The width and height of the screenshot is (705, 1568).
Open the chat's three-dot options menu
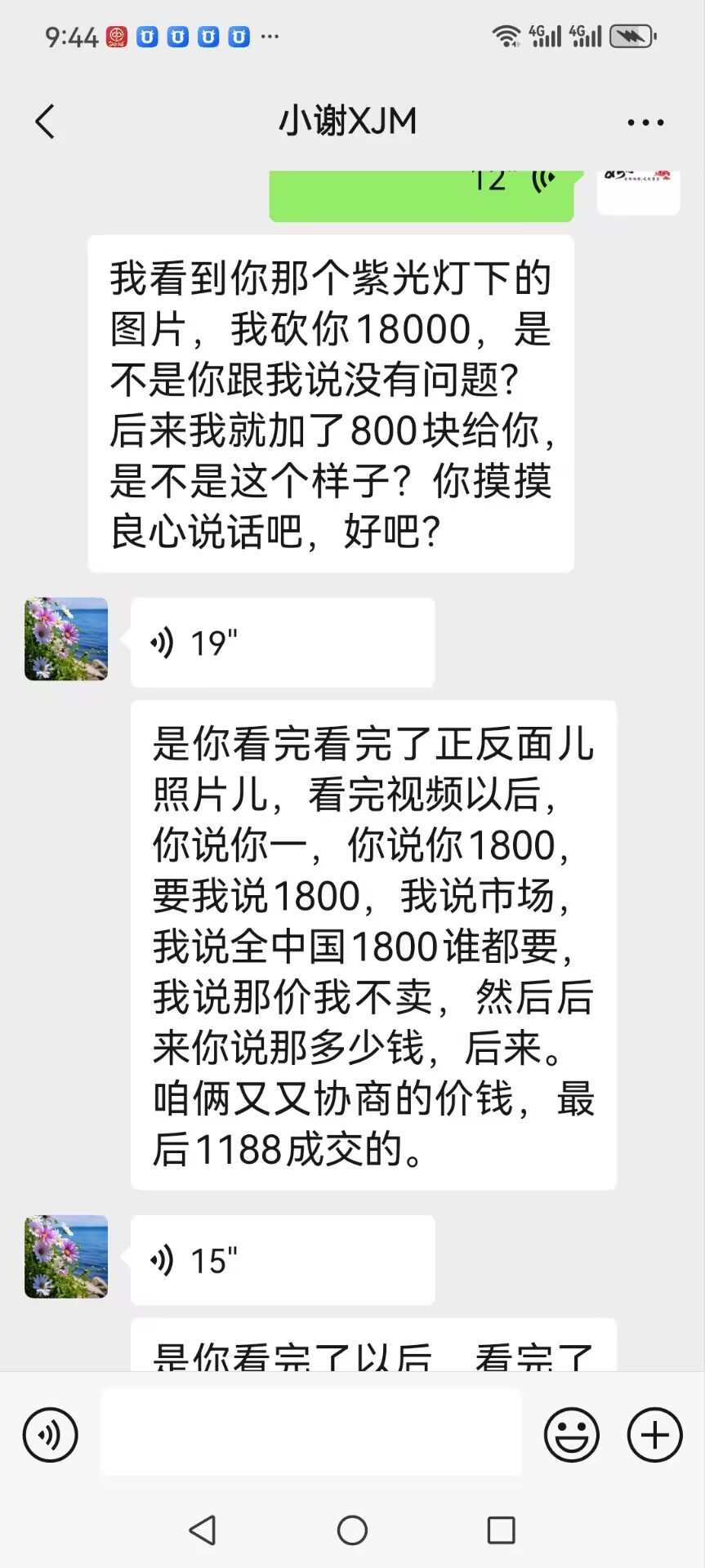[645, 122]
